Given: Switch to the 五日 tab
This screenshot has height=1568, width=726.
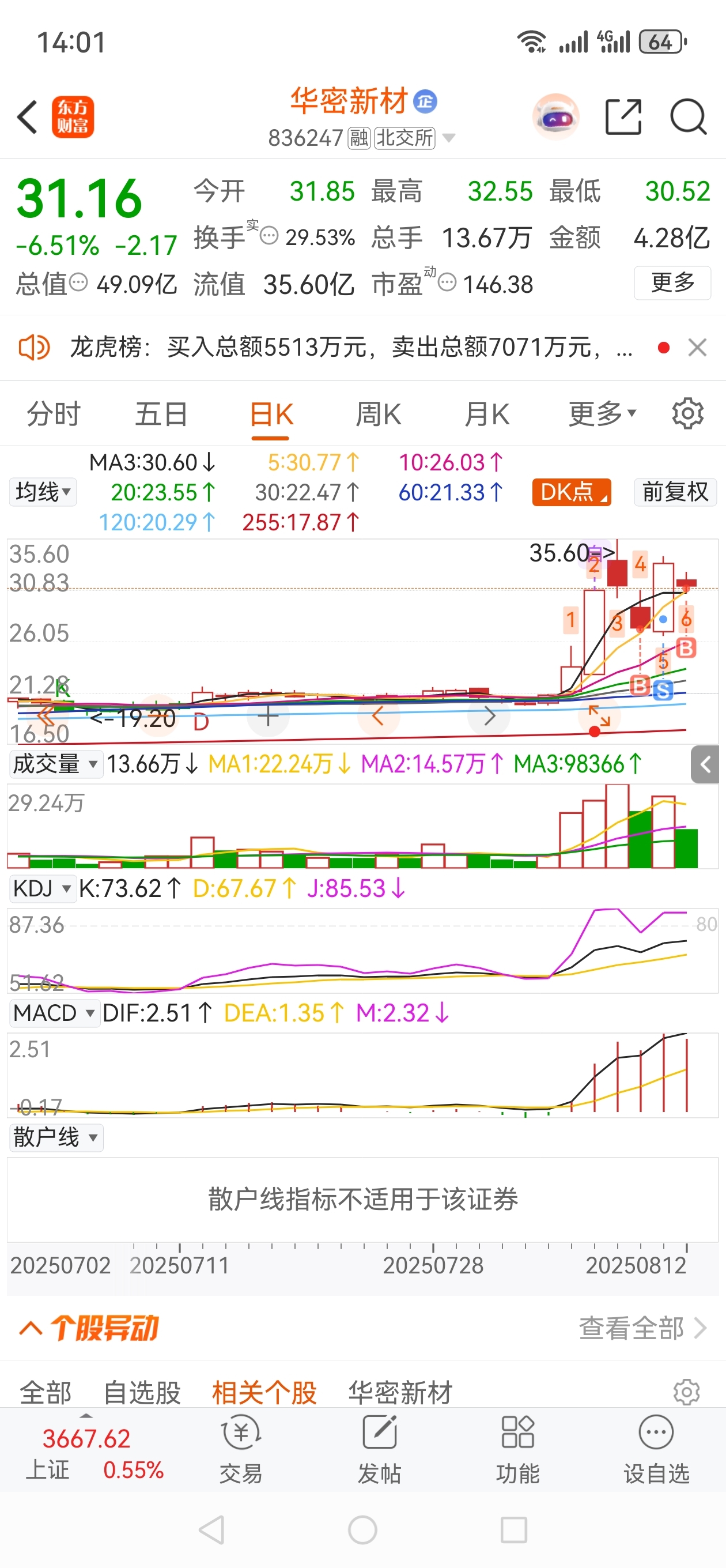Looking at the screenshot, I should pos(161,414).
